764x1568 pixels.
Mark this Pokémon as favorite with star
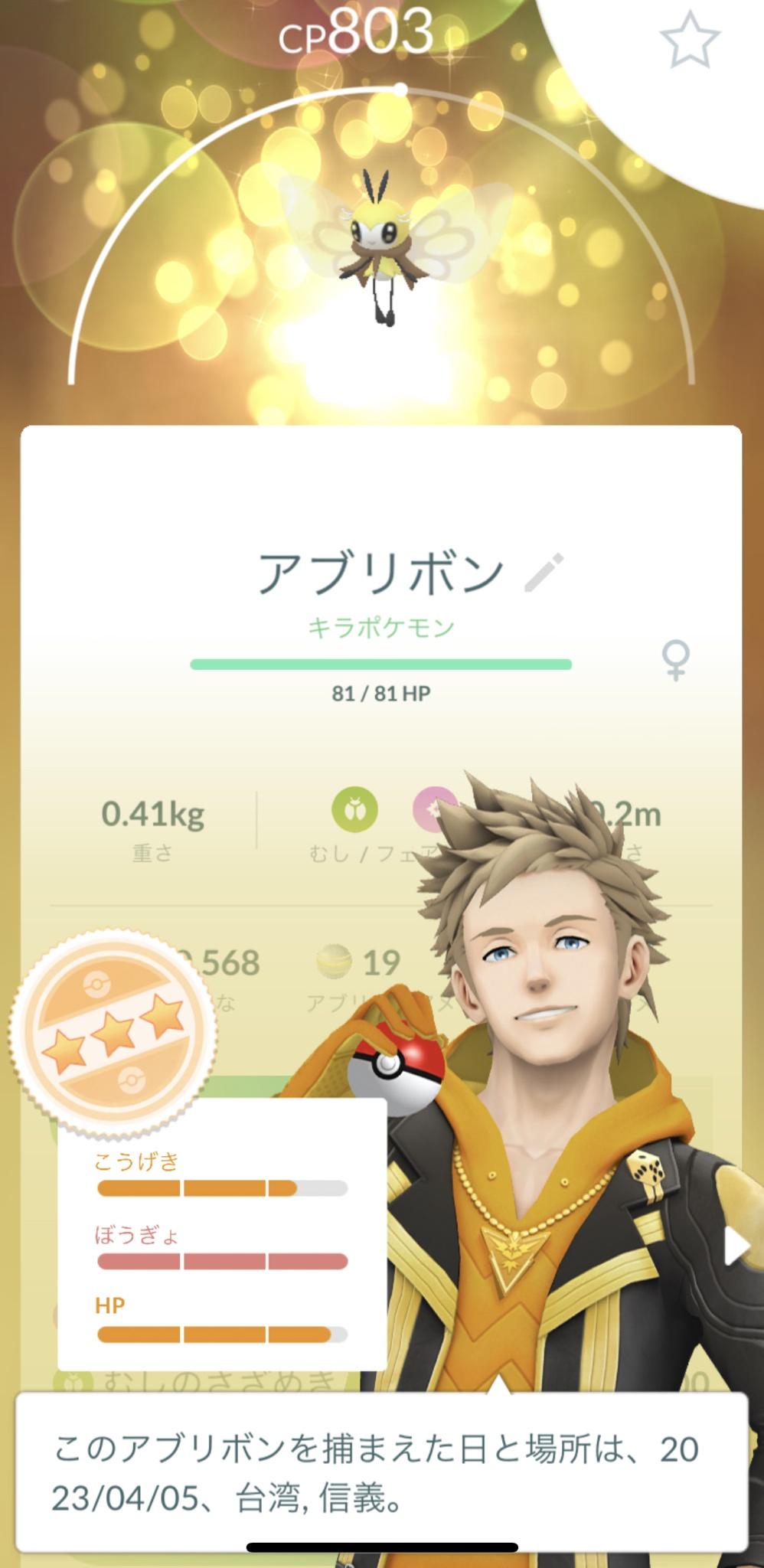point(689,40)
